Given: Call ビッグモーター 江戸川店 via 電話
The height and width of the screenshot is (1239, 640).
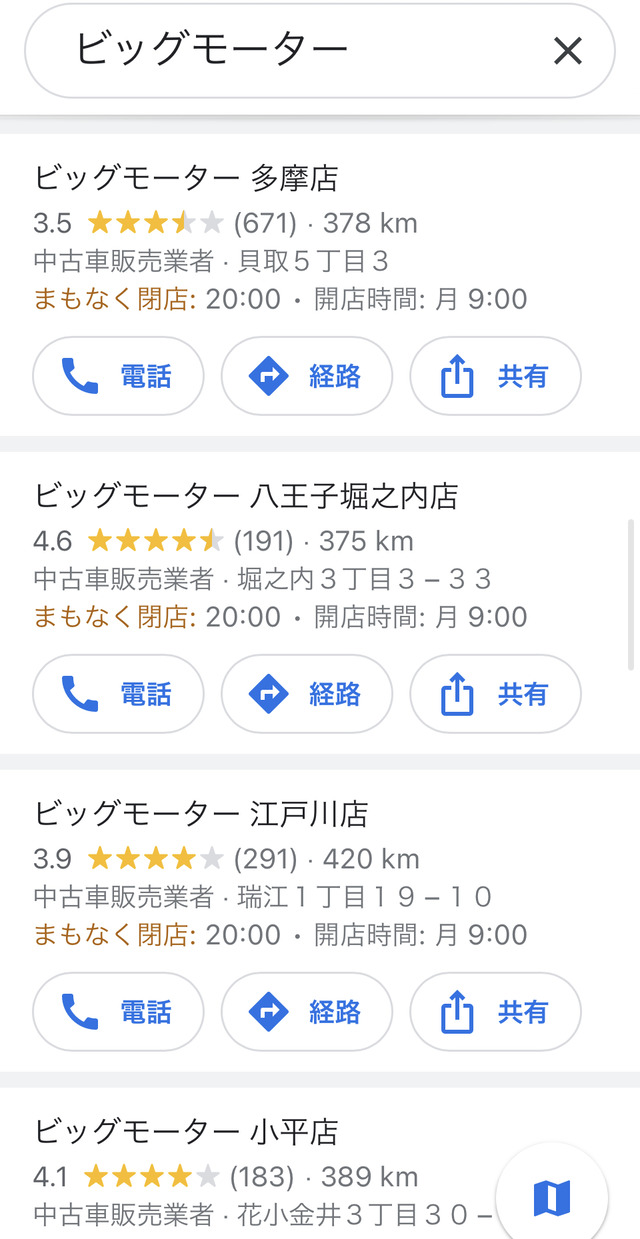Looking at the screenshot, I should tap(118, 1012).
